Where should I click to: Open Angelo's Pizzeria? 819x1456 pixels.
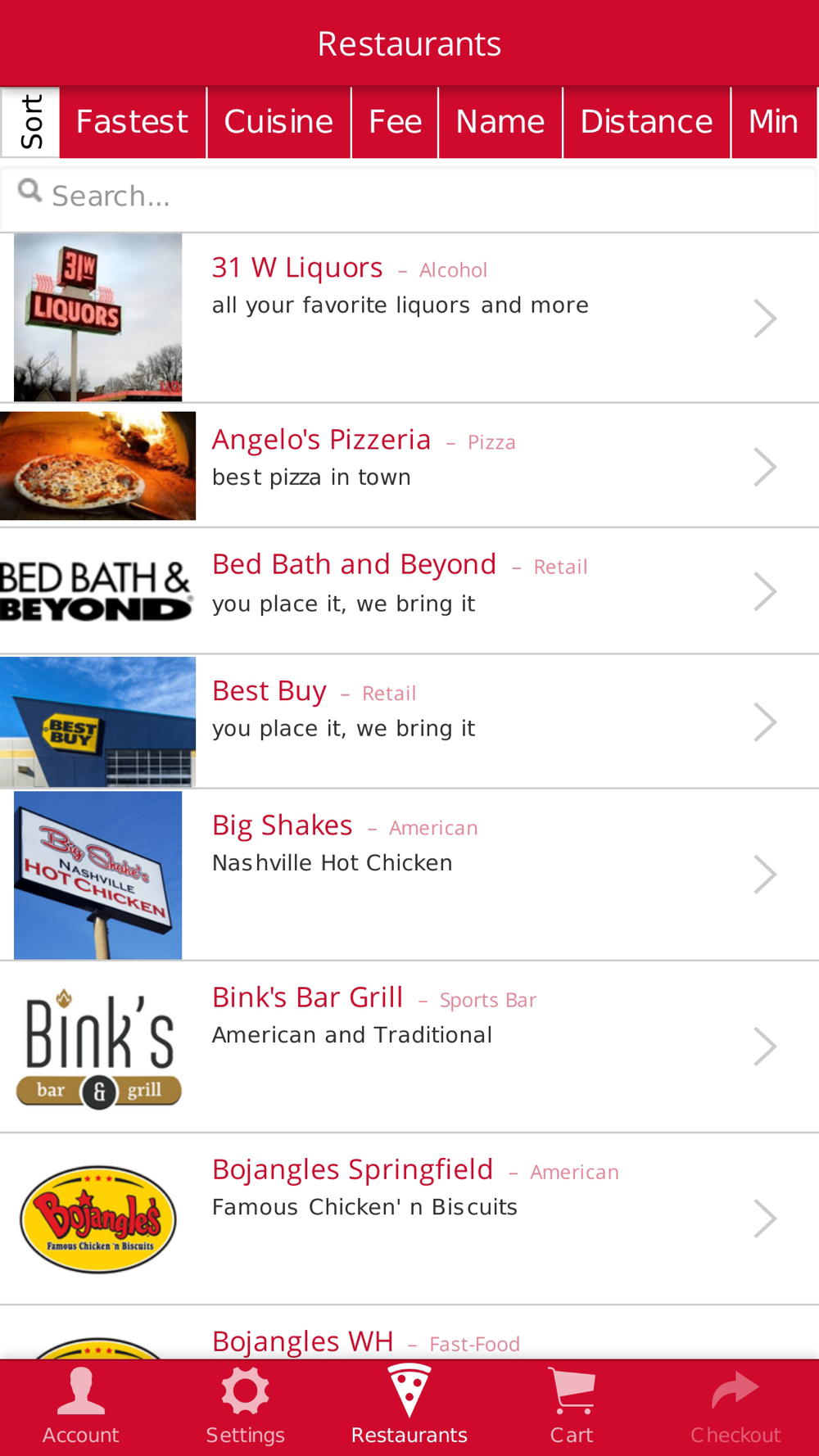pyautogui.click(x=409, y=465)
